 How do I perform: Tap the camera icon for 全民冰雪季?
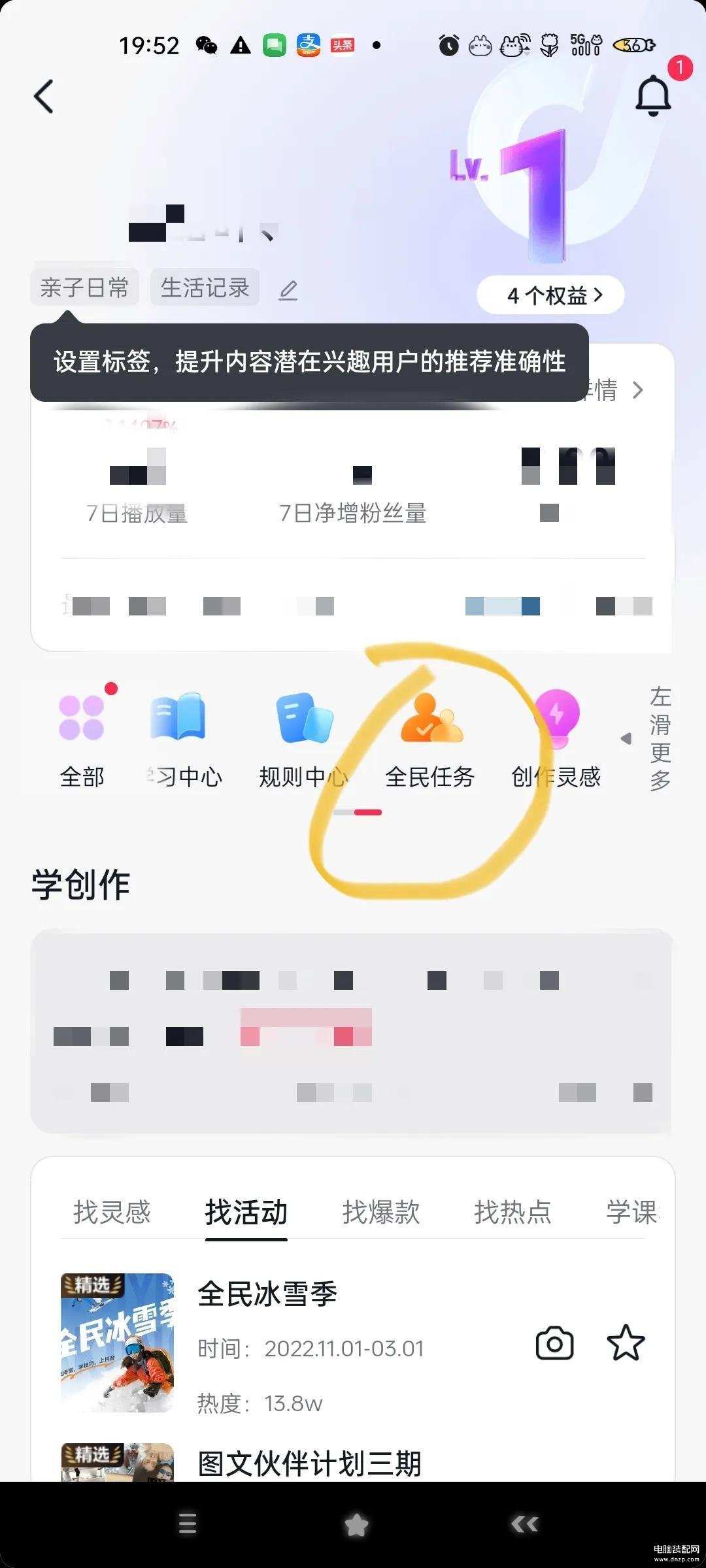554,1343
